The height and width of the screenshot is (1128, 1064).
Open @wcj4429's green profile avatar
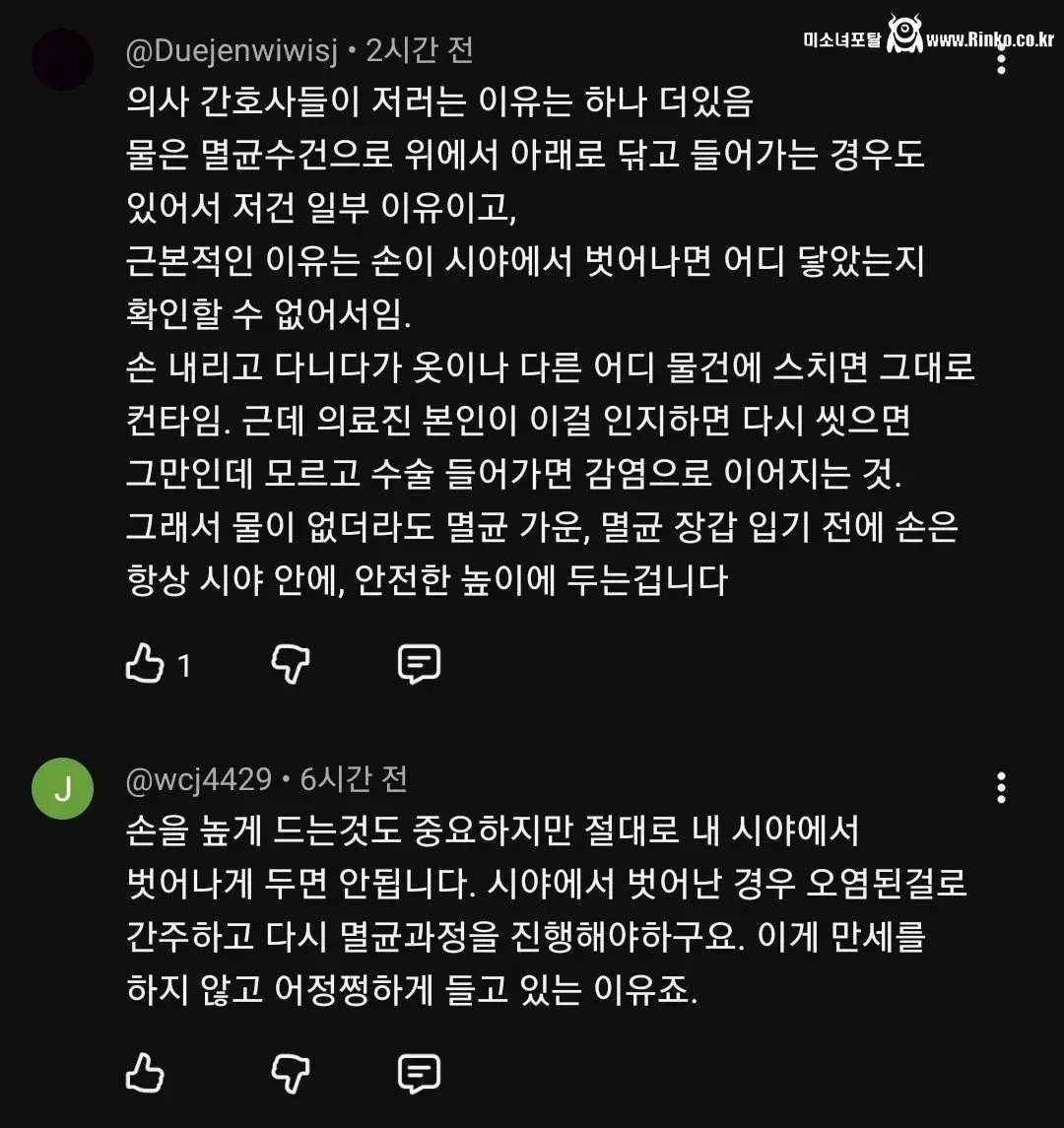click(62, 788)
